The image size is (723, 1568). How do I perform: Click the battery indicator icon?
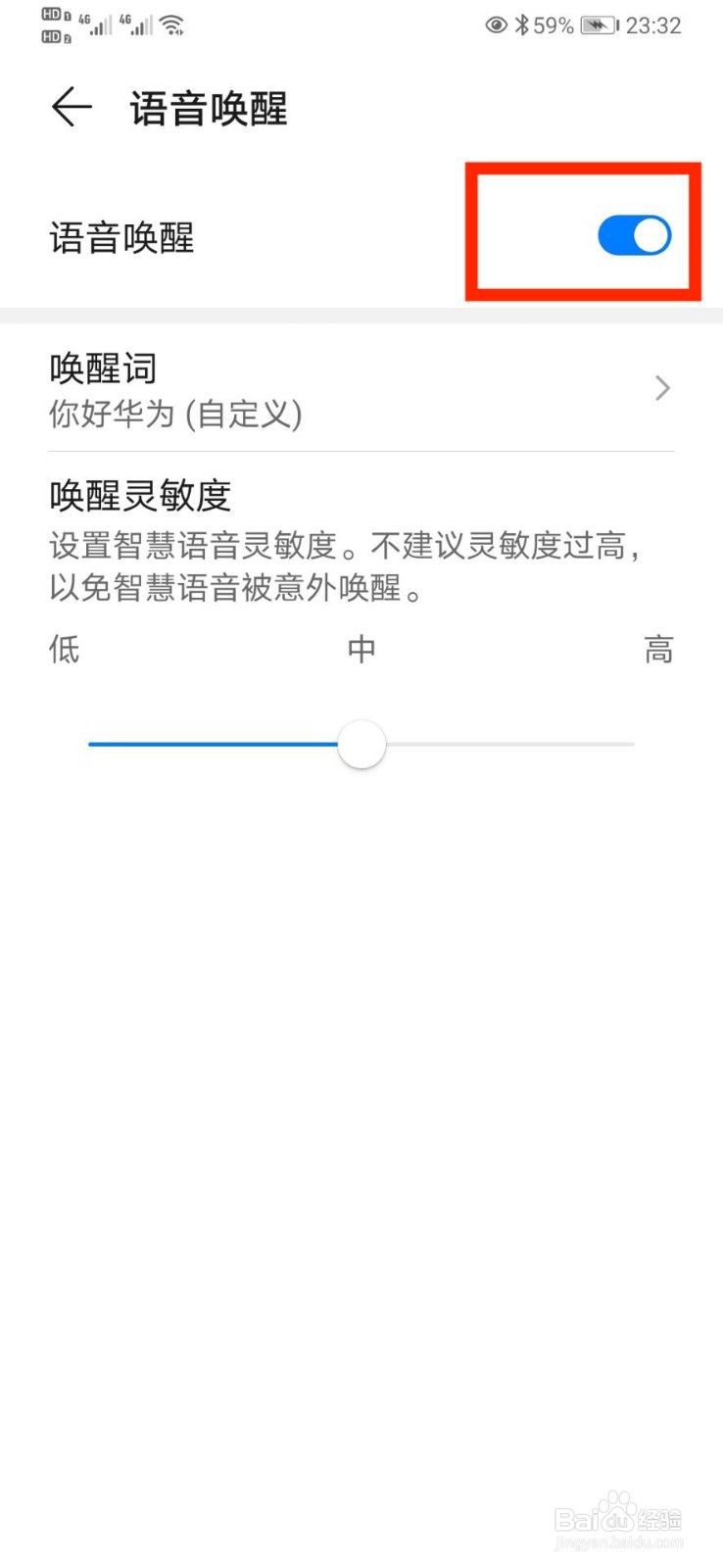(600, 24)
